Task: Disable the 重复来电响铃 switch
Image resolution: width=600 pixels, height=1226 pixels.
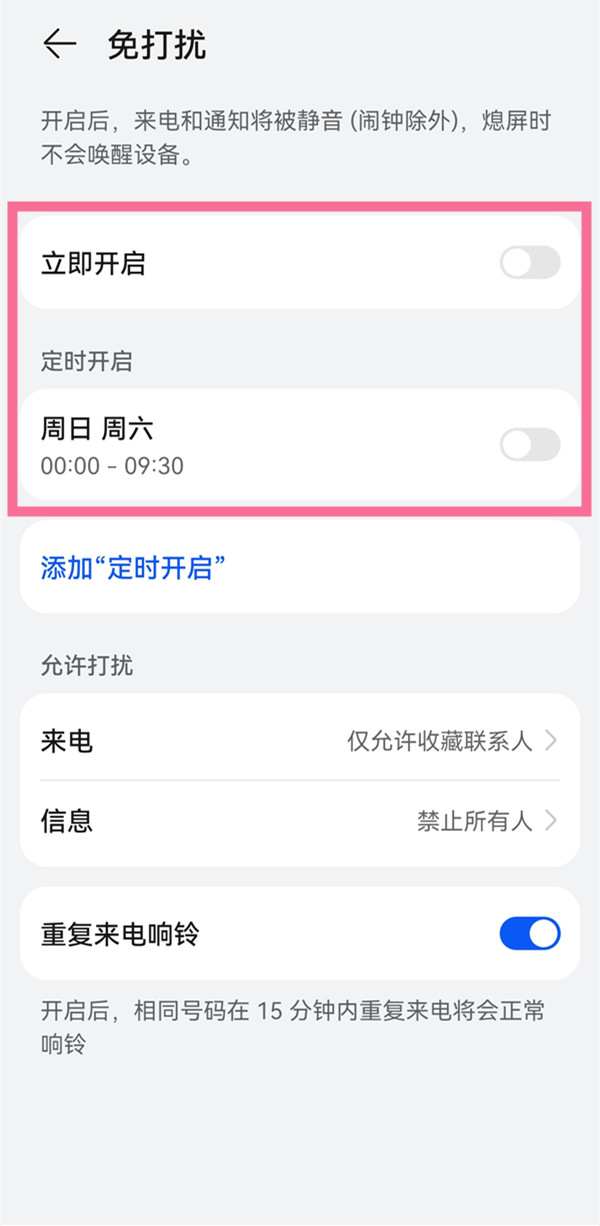Action: (529, 934)
